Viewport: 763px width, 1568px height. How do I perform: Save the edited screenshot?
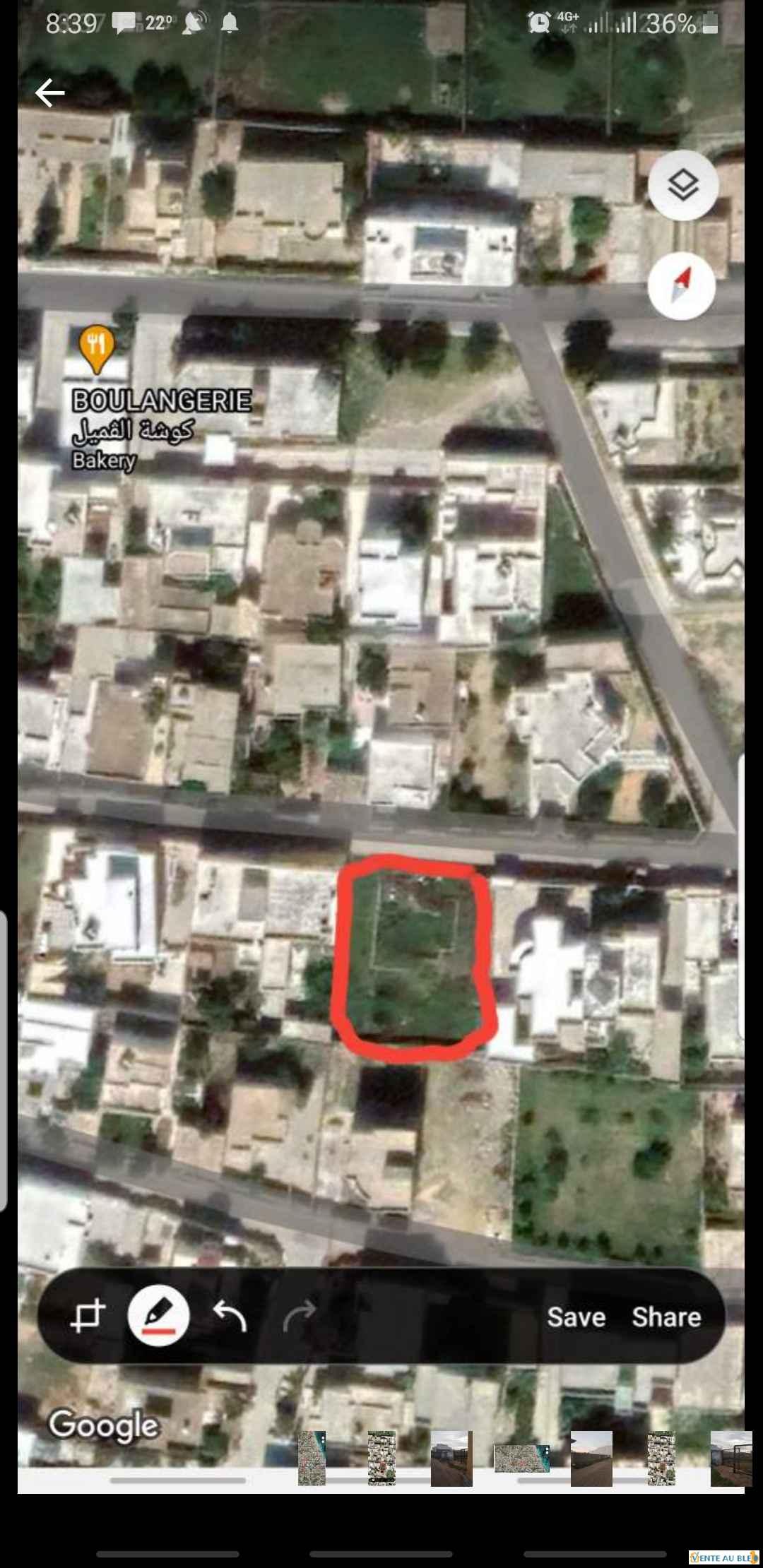pos(576,1317)
